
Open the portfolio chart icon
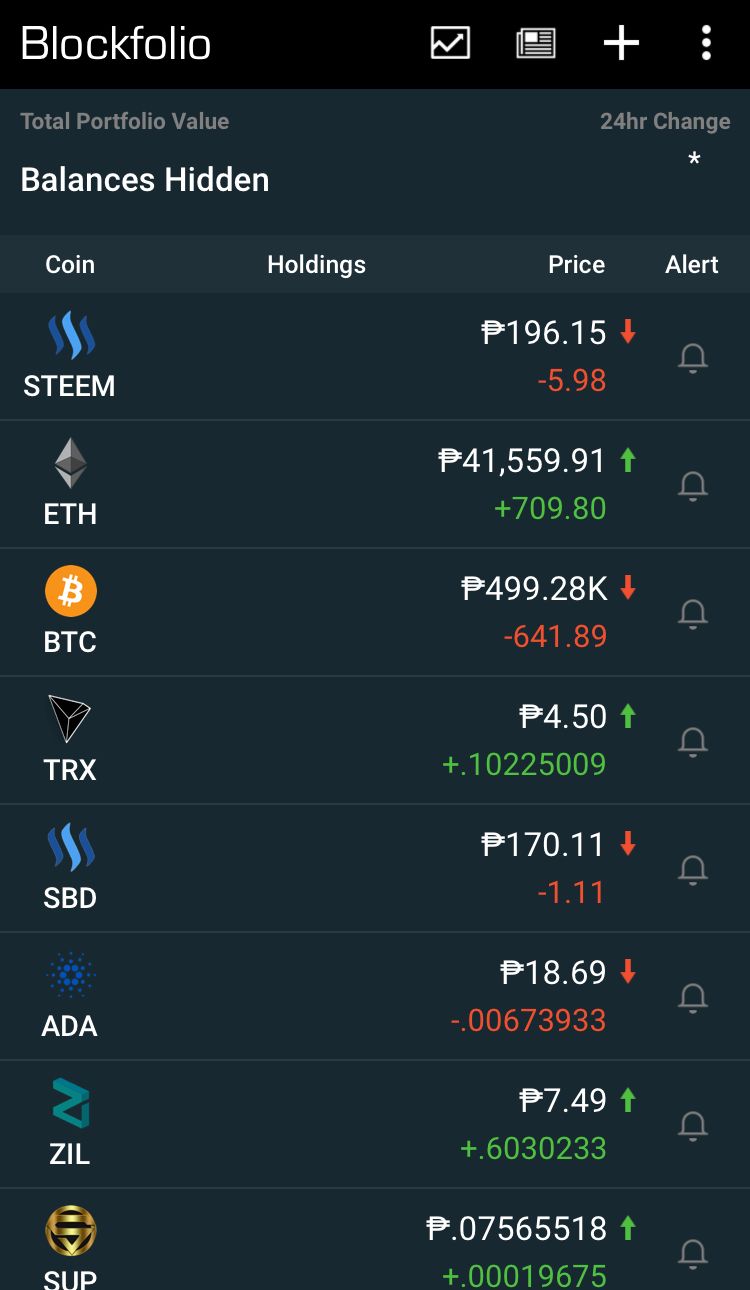(x=450, y=43)
